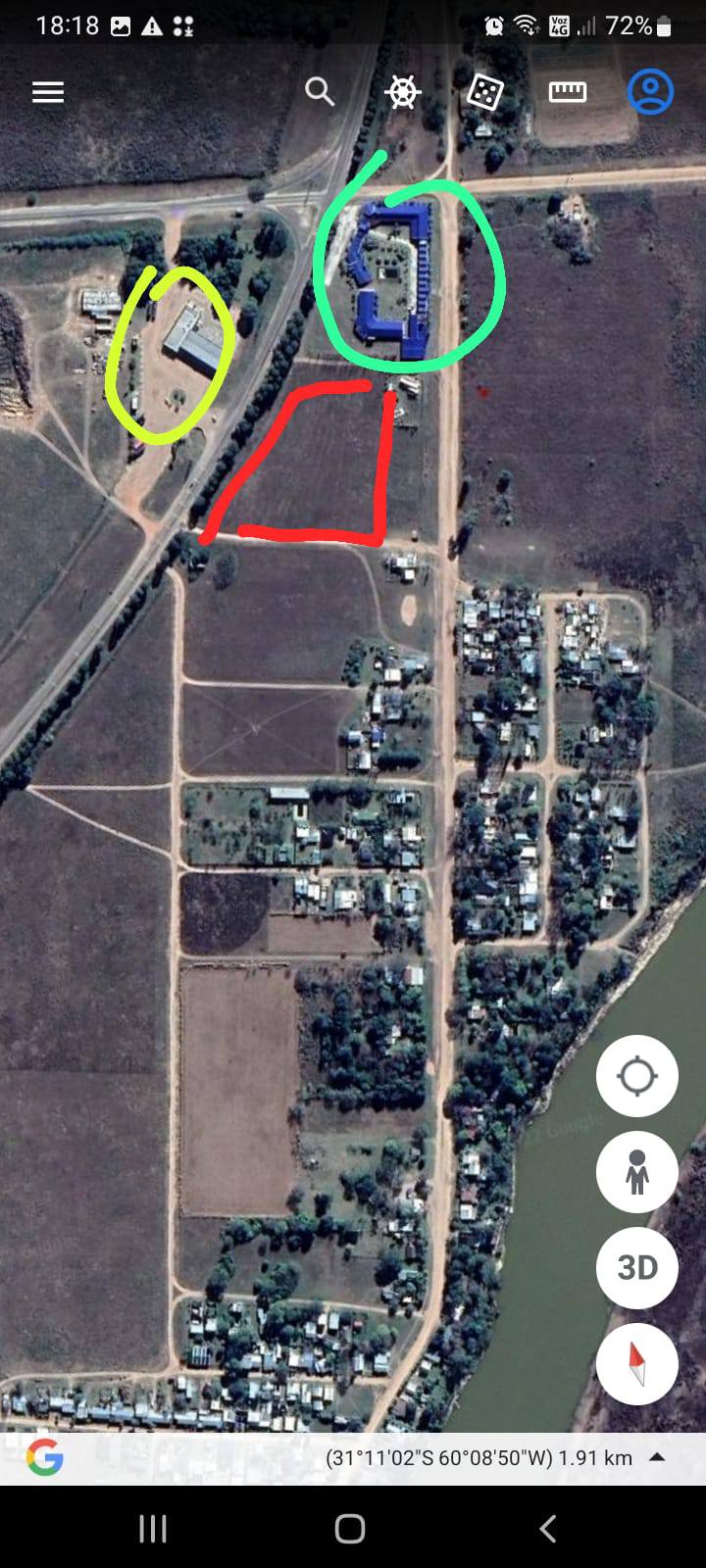Image resolution: width=706 pixels, height=1568 pixels.
Task: Open the navigation drawer hamburger menu
Action: pyautogui.click(x=47, y=91)
